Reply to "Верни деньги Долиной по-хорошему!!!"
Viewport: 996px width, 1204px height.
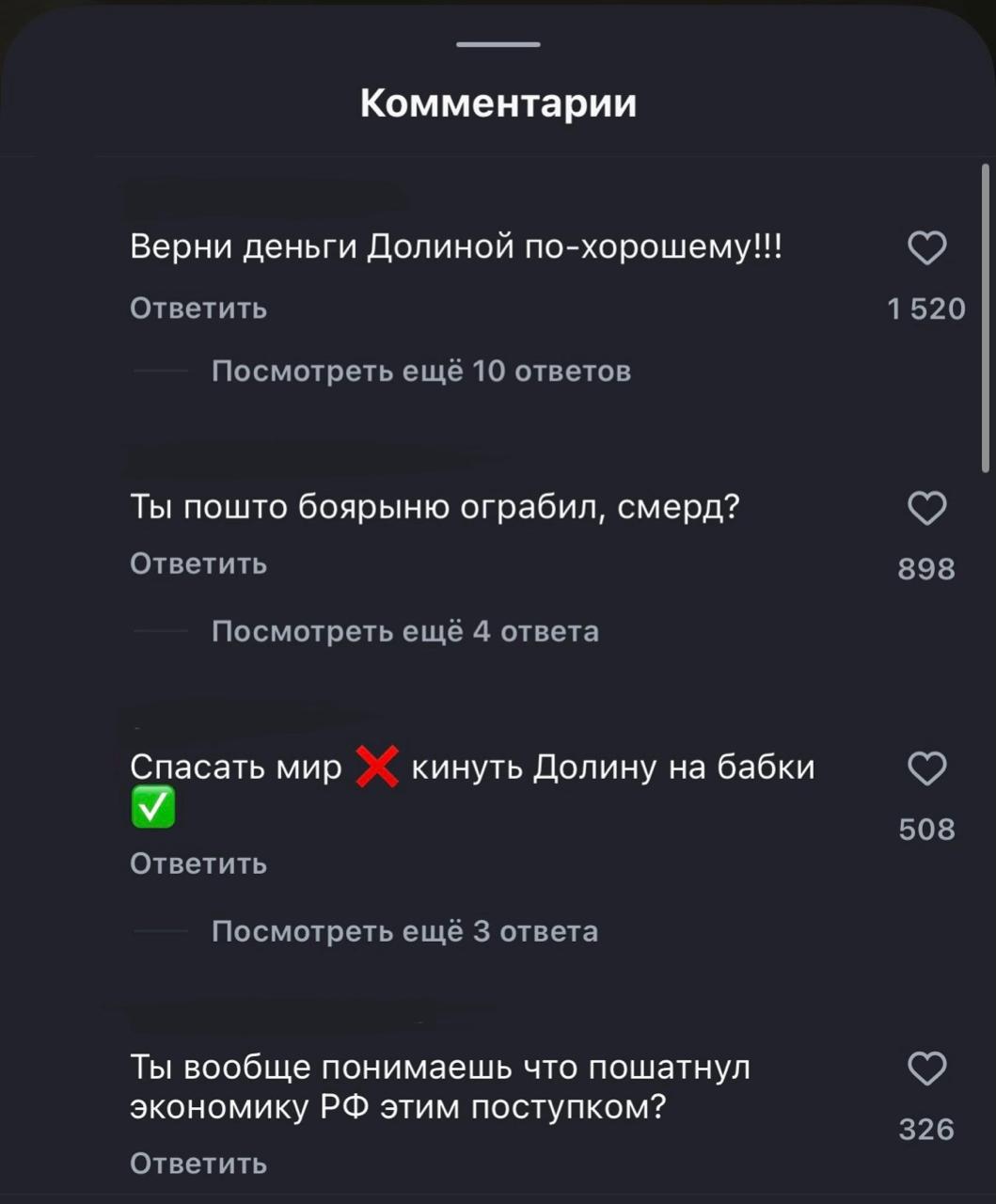198,309
